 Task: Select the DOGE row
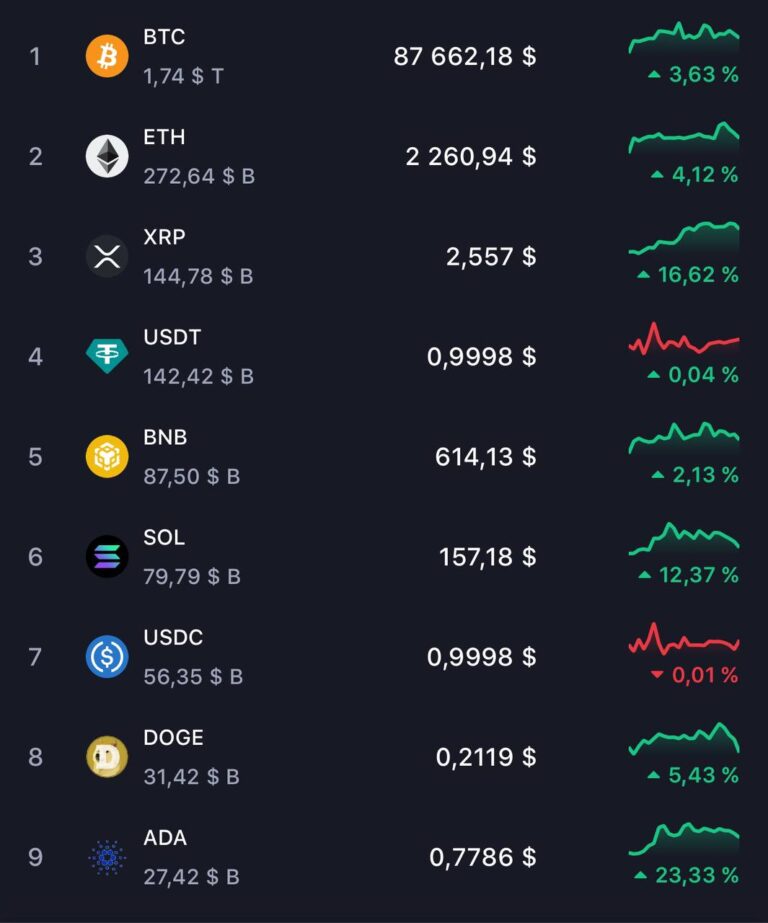(384, 756)
